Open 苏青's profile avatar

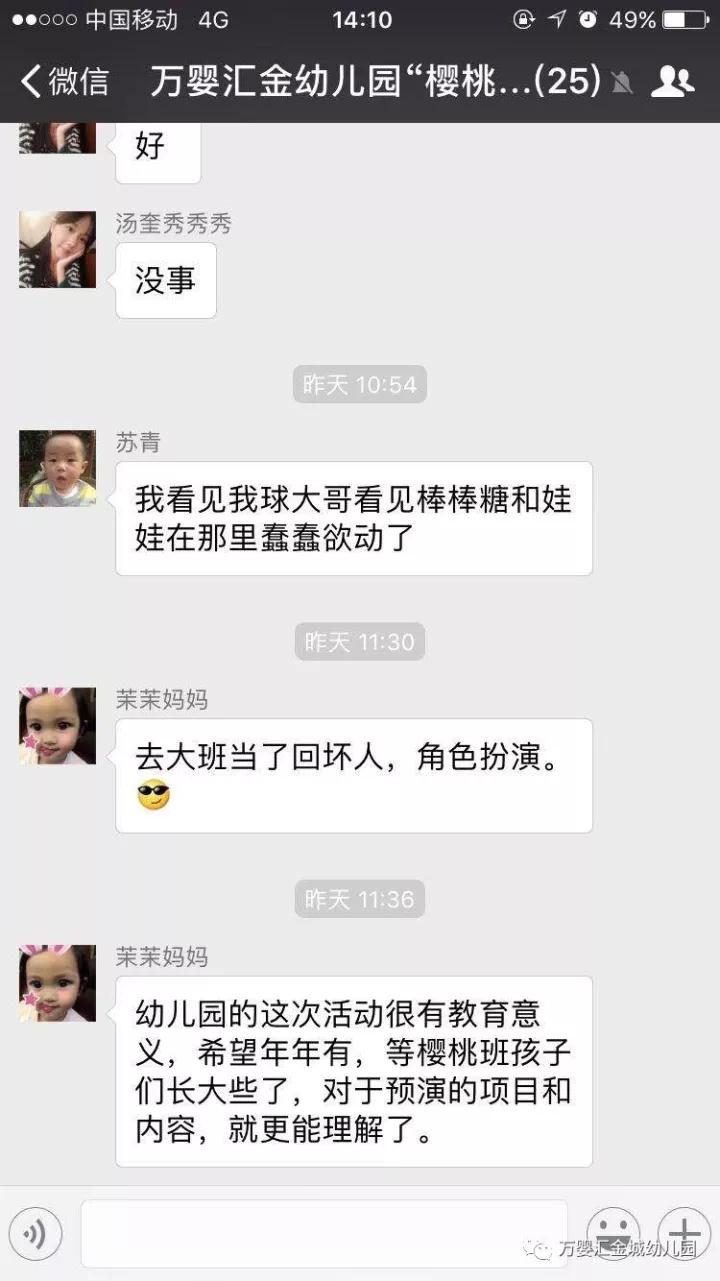58,469
